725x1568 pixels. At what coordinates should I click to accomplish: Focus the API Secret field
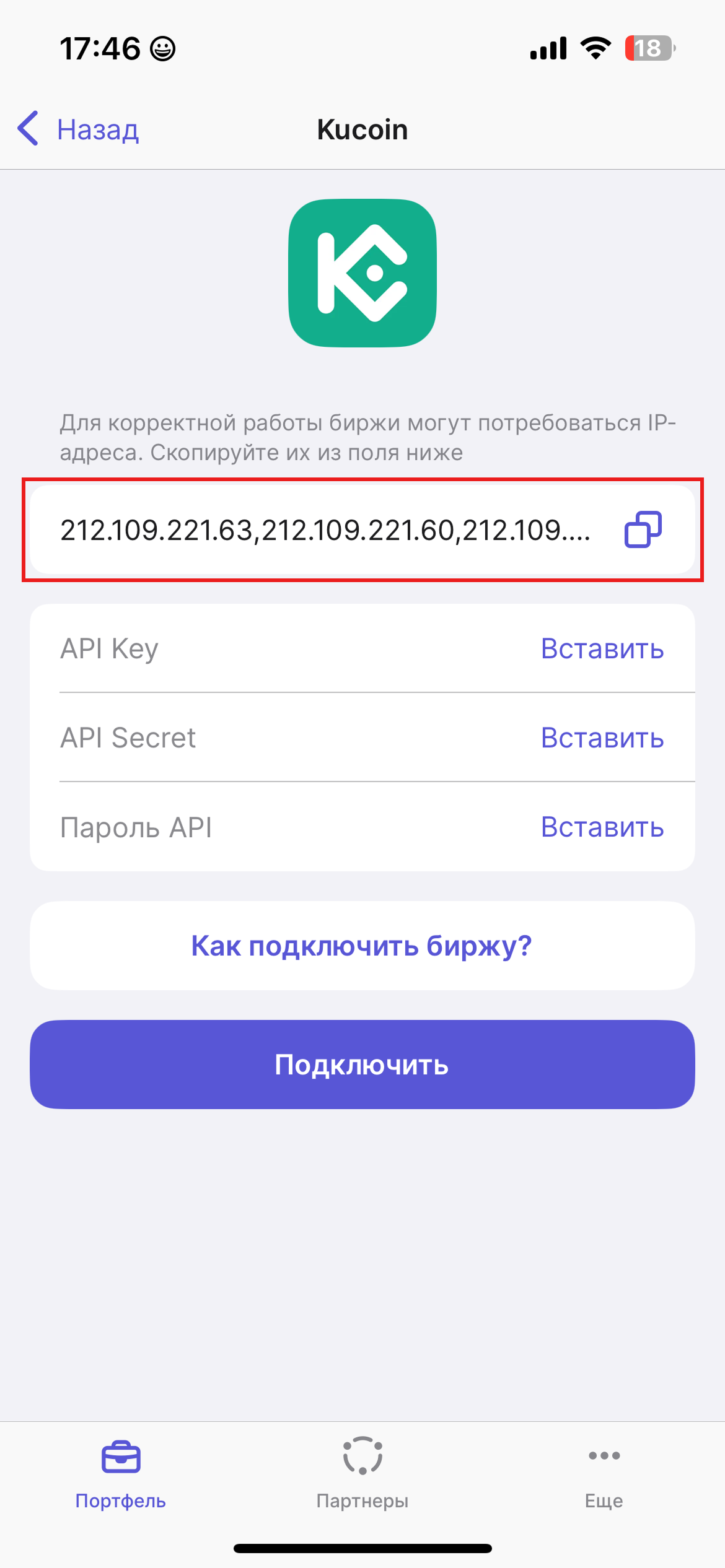coord(279,738)
